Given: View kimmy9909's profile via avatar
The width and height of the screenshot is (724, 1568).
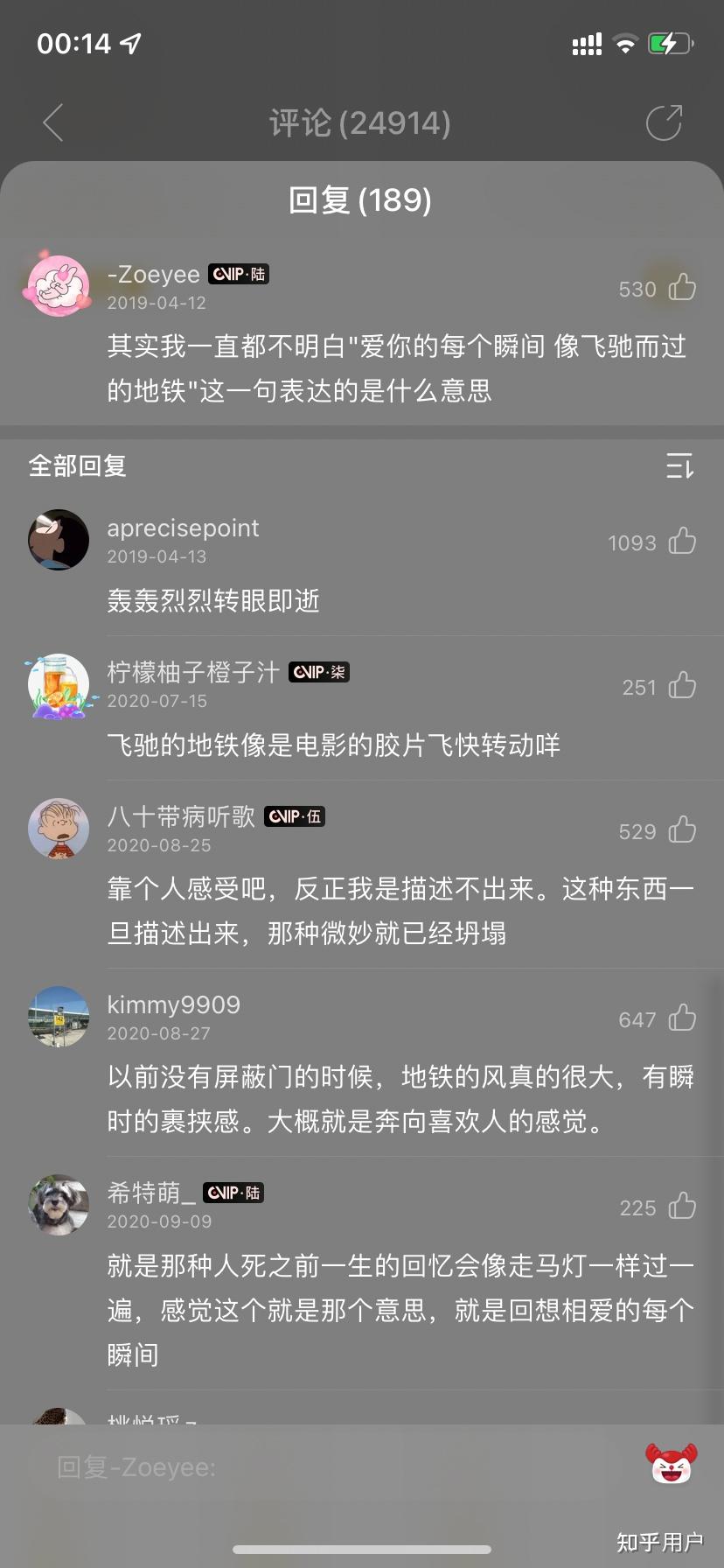Looking at the screenshot, I should 59,1017.
